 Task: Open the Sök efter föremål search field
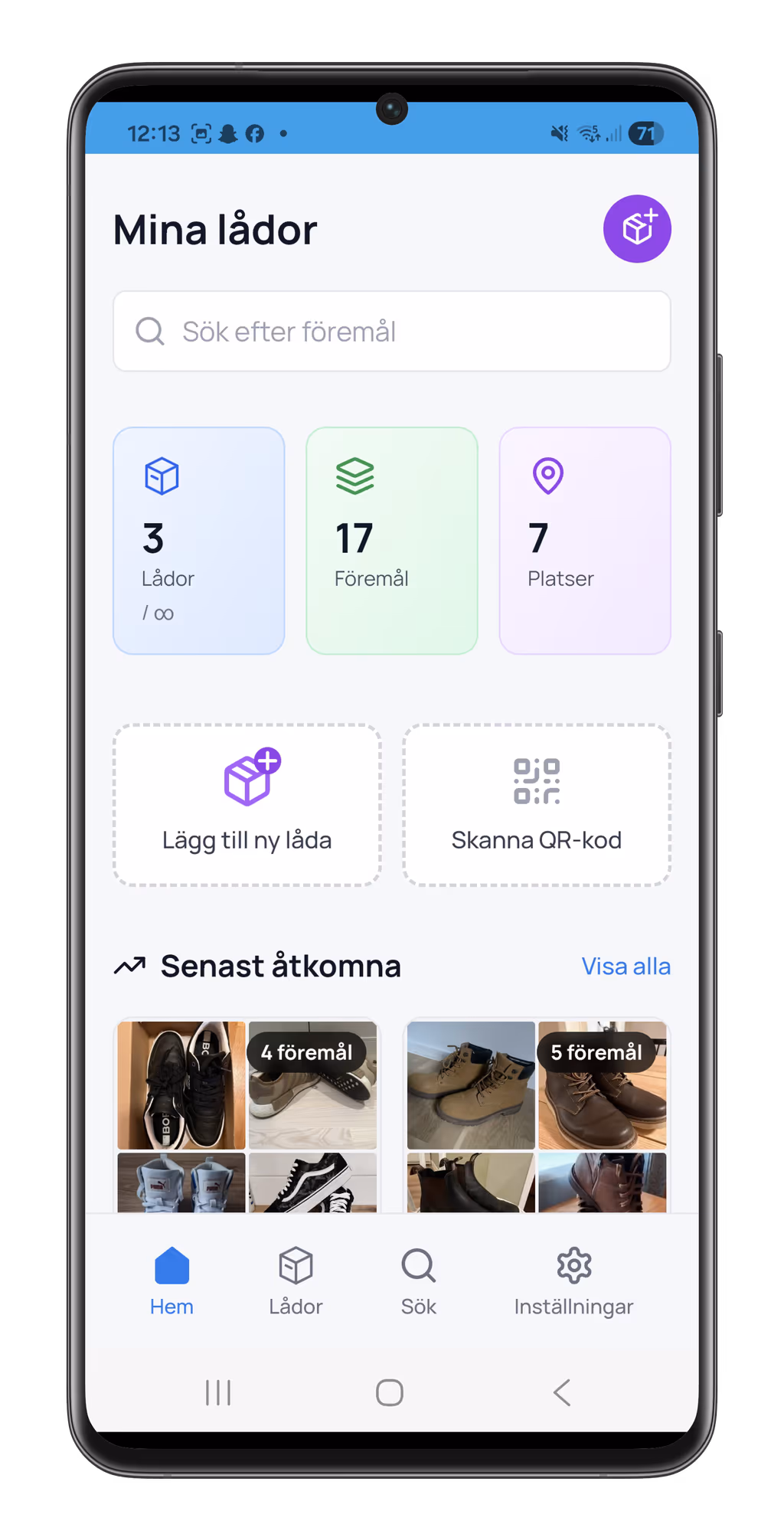click(391, 332)
